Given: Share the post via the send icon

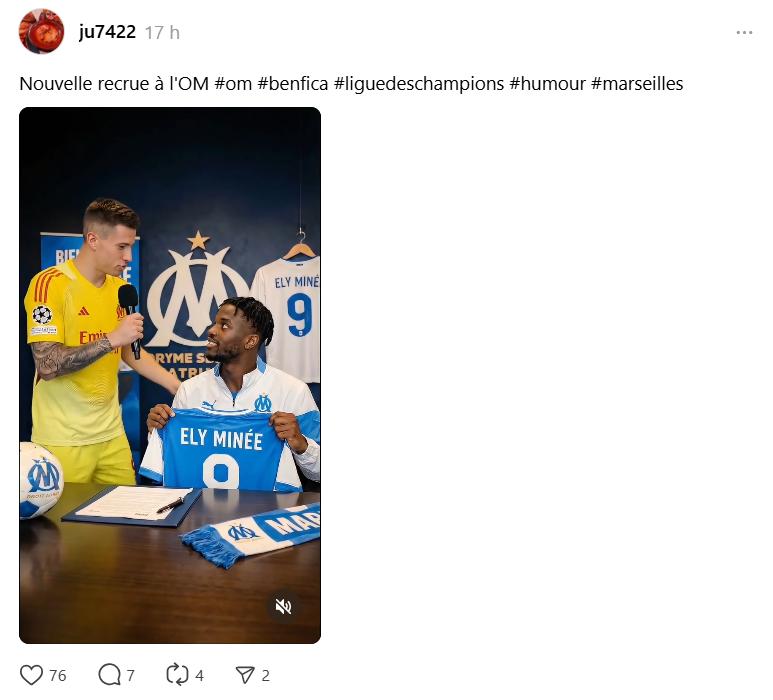Looking at the screenshot, I should point(244,675).
